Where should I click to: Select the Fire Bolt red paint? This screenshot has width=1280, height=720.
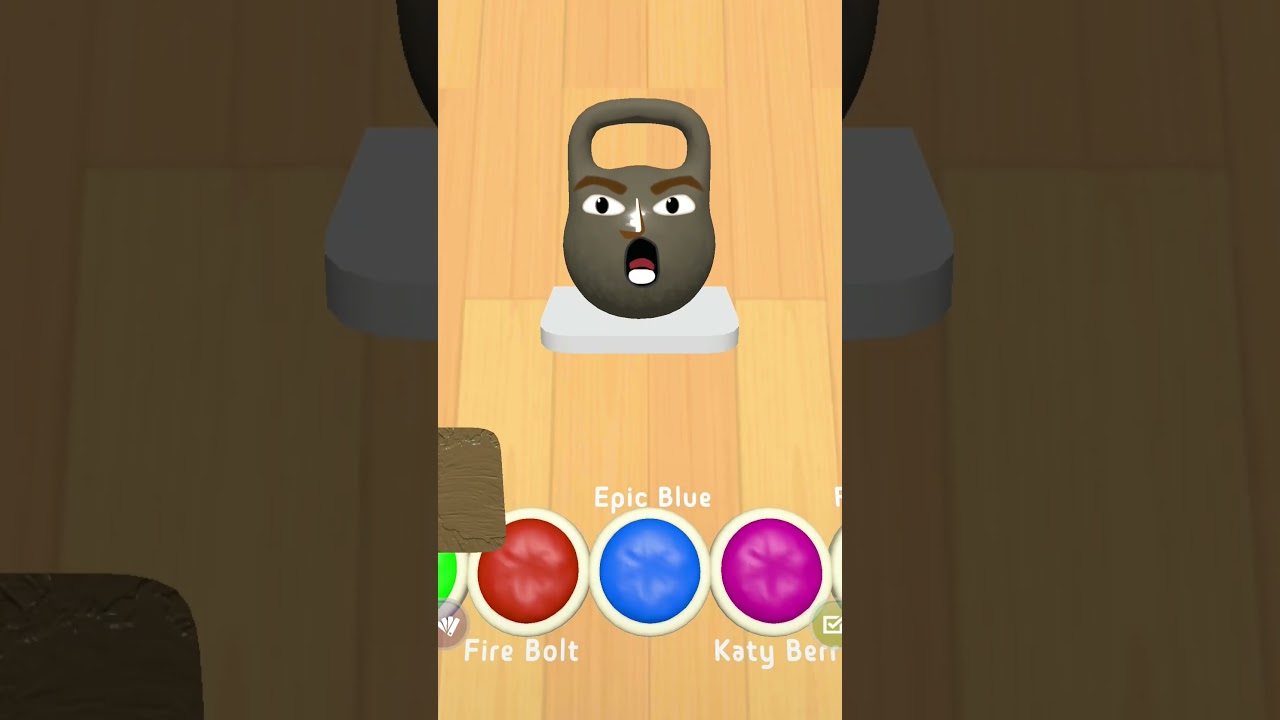(x=528, y=571)
